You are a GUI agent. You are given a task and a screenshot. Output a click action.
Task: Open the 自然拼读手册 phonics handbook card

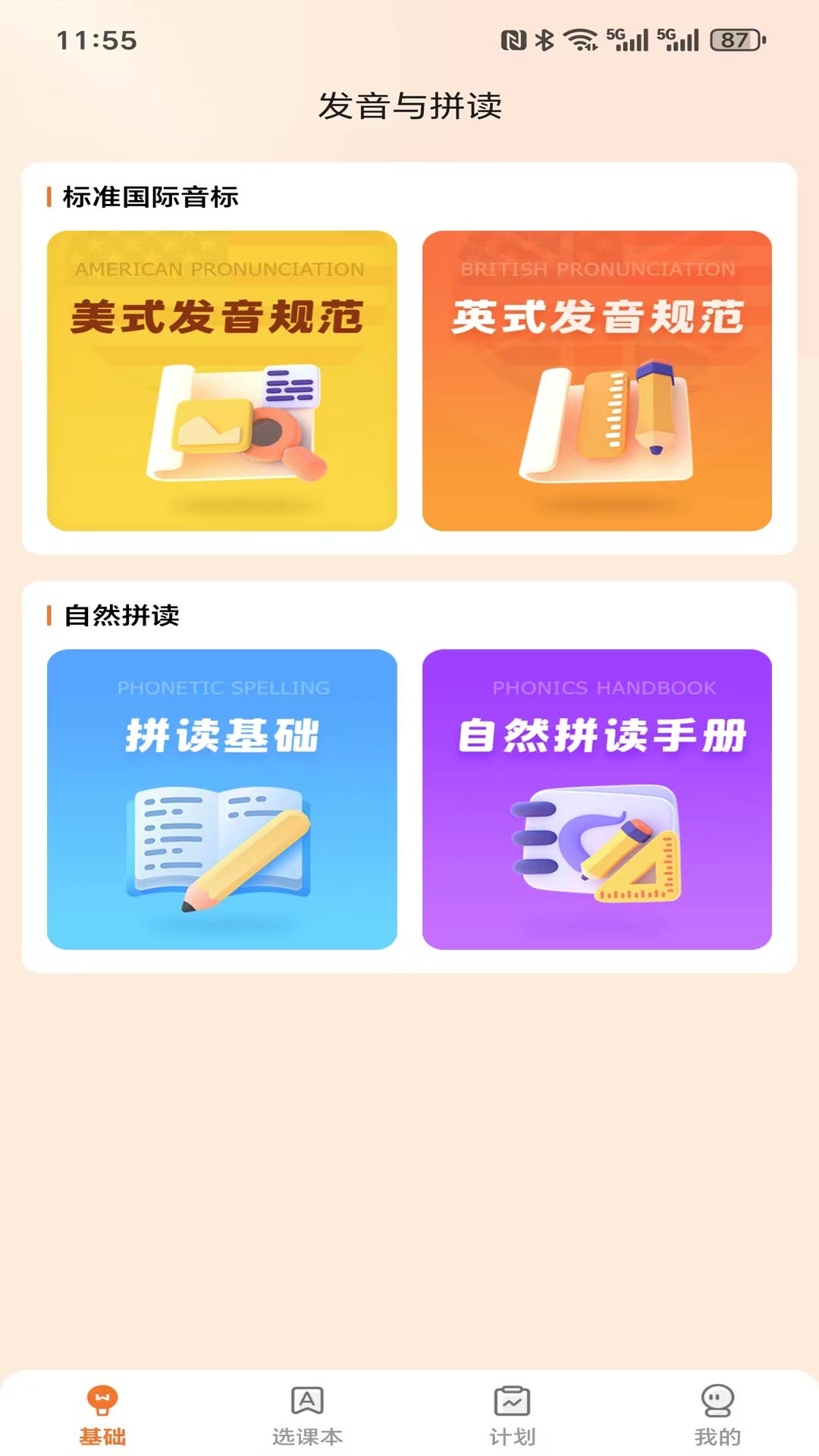(597, 799)
